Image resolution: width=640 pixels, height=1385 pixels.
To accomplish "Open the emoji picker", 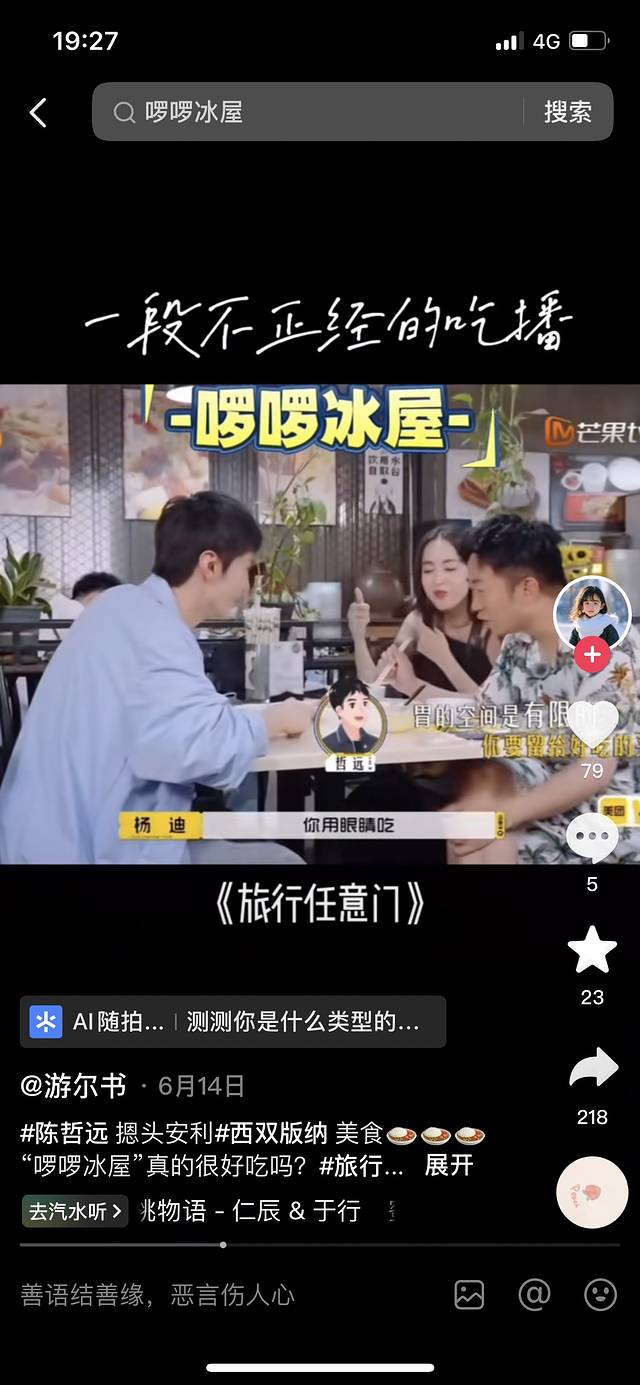I will 600,1295.
